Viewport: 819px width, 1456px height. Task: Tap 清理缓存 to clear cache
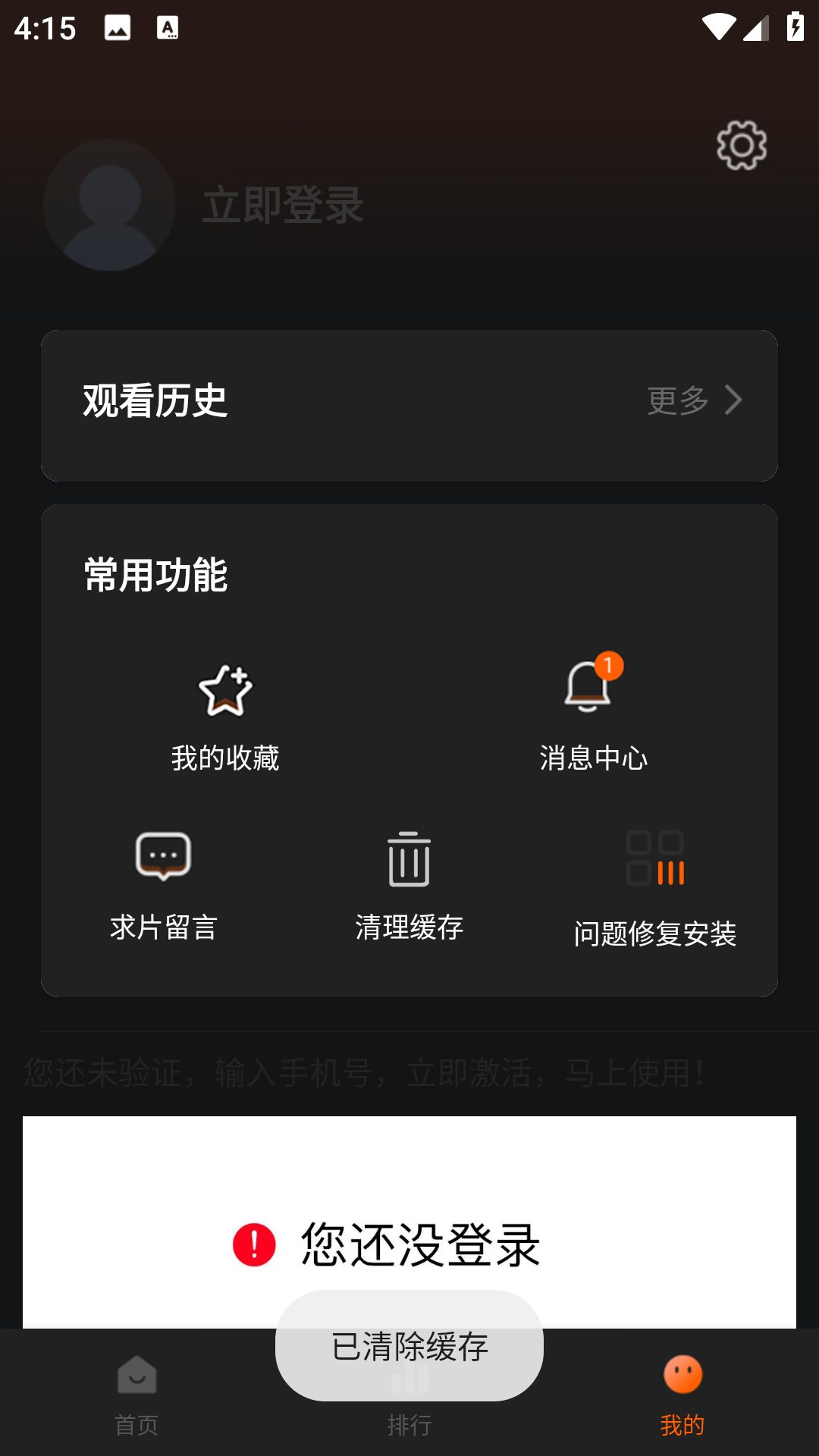pos(409,885)
